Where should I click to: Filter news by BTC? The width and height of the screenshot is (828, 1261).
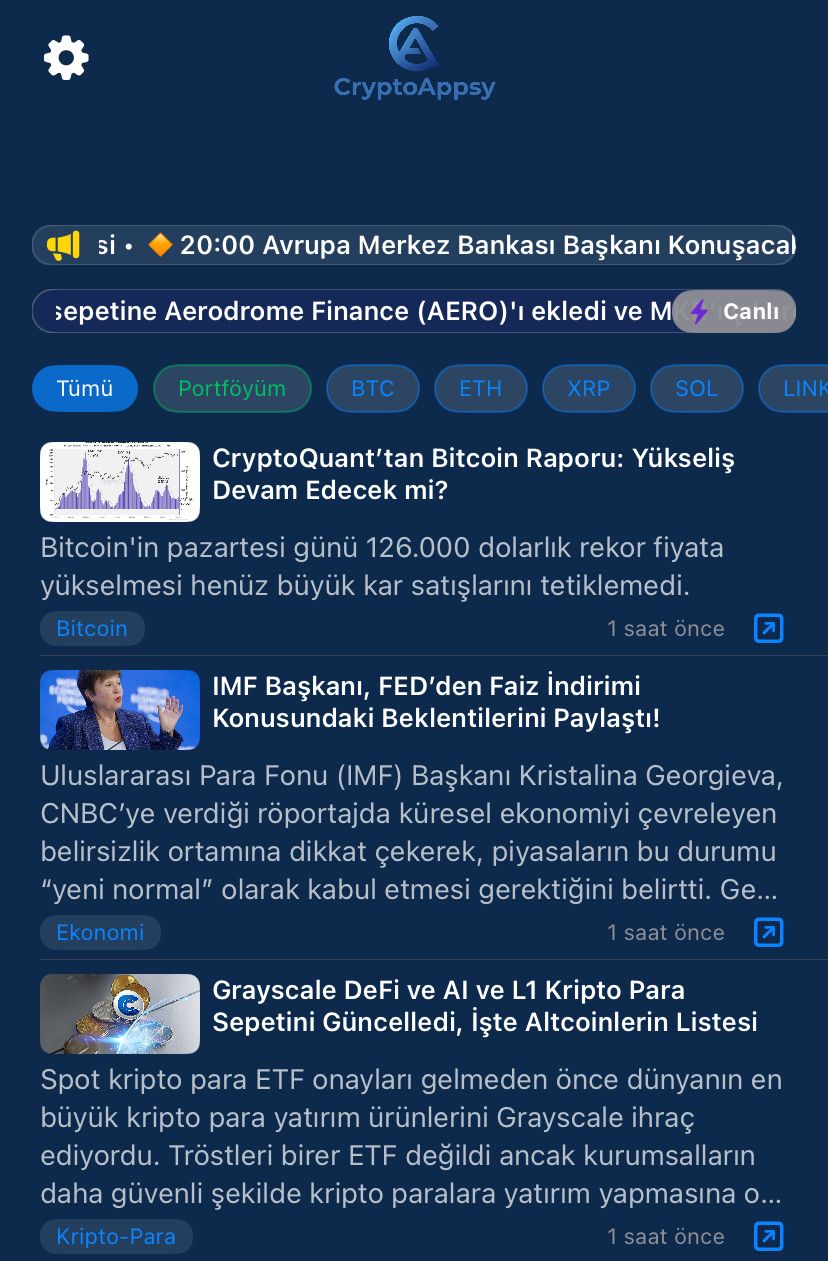tap(373, 388)
